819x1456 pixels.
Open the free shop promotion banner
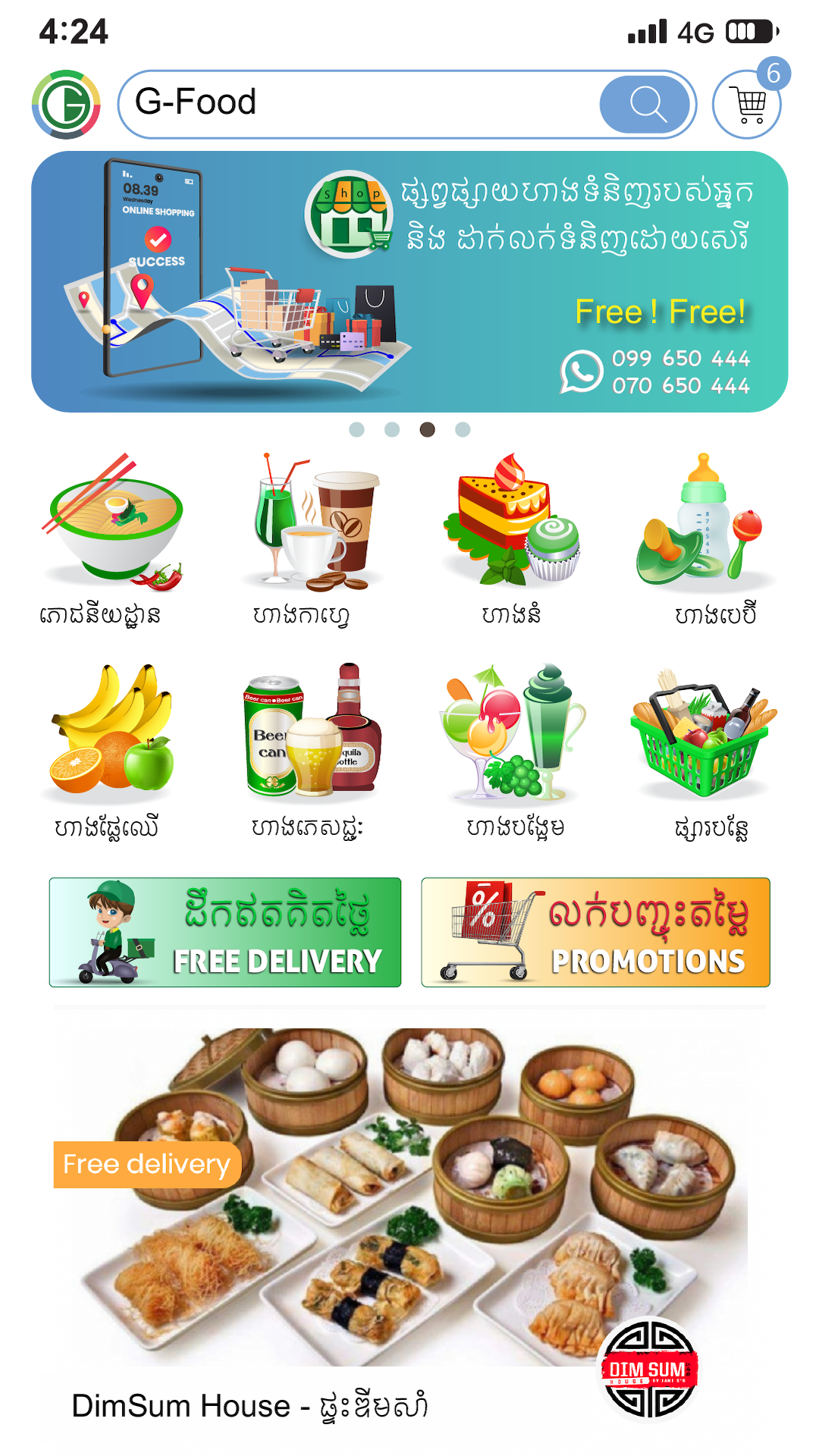pos(409,281)
